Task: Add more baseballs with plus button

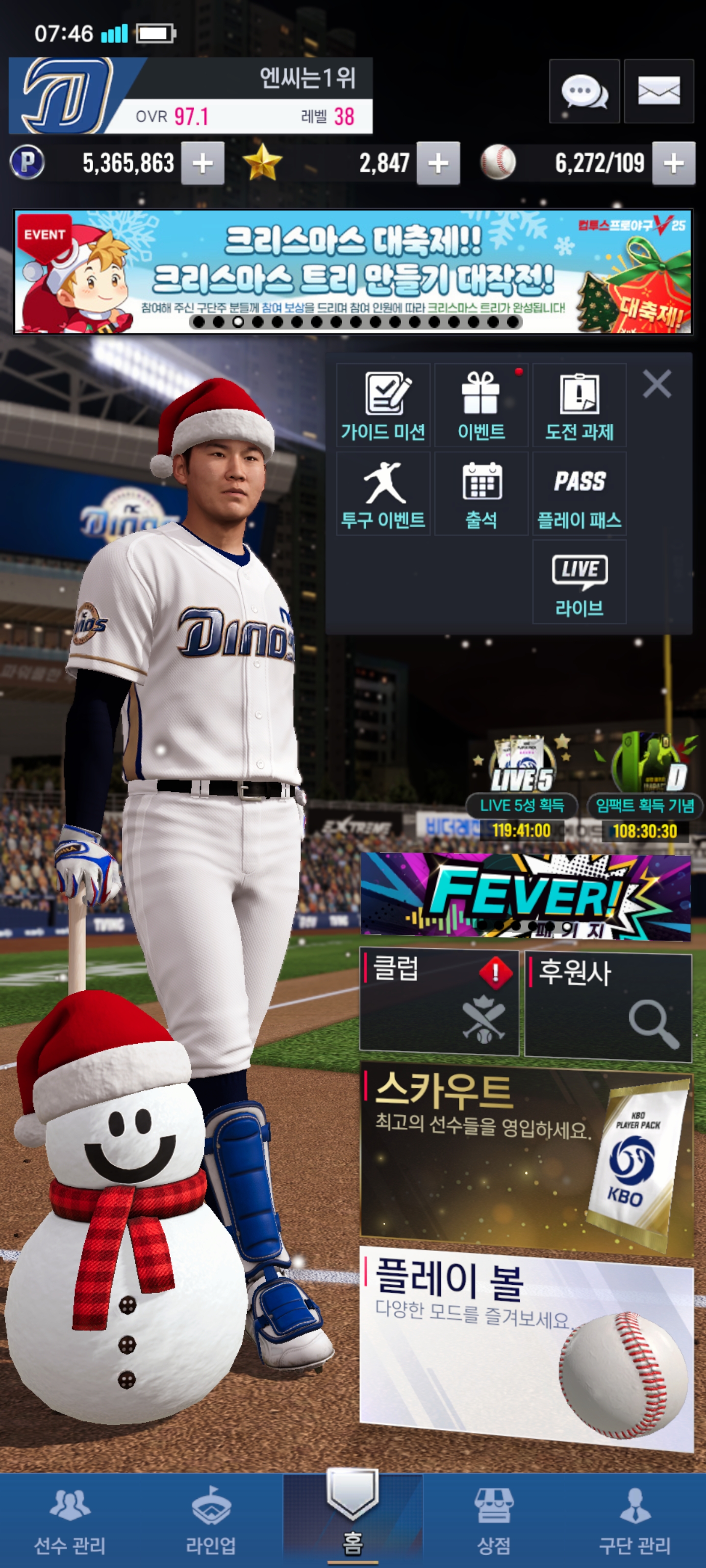Action: (673, 163)
